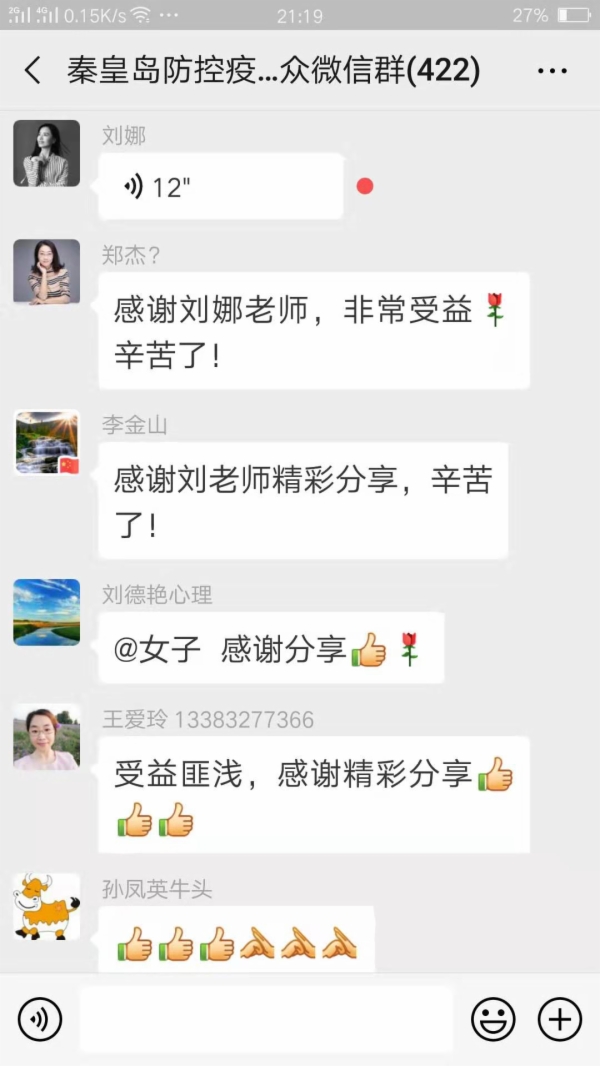Open 孙凤英牛头's profile avatar
The image size is (600, 1066).
[47, 906]
